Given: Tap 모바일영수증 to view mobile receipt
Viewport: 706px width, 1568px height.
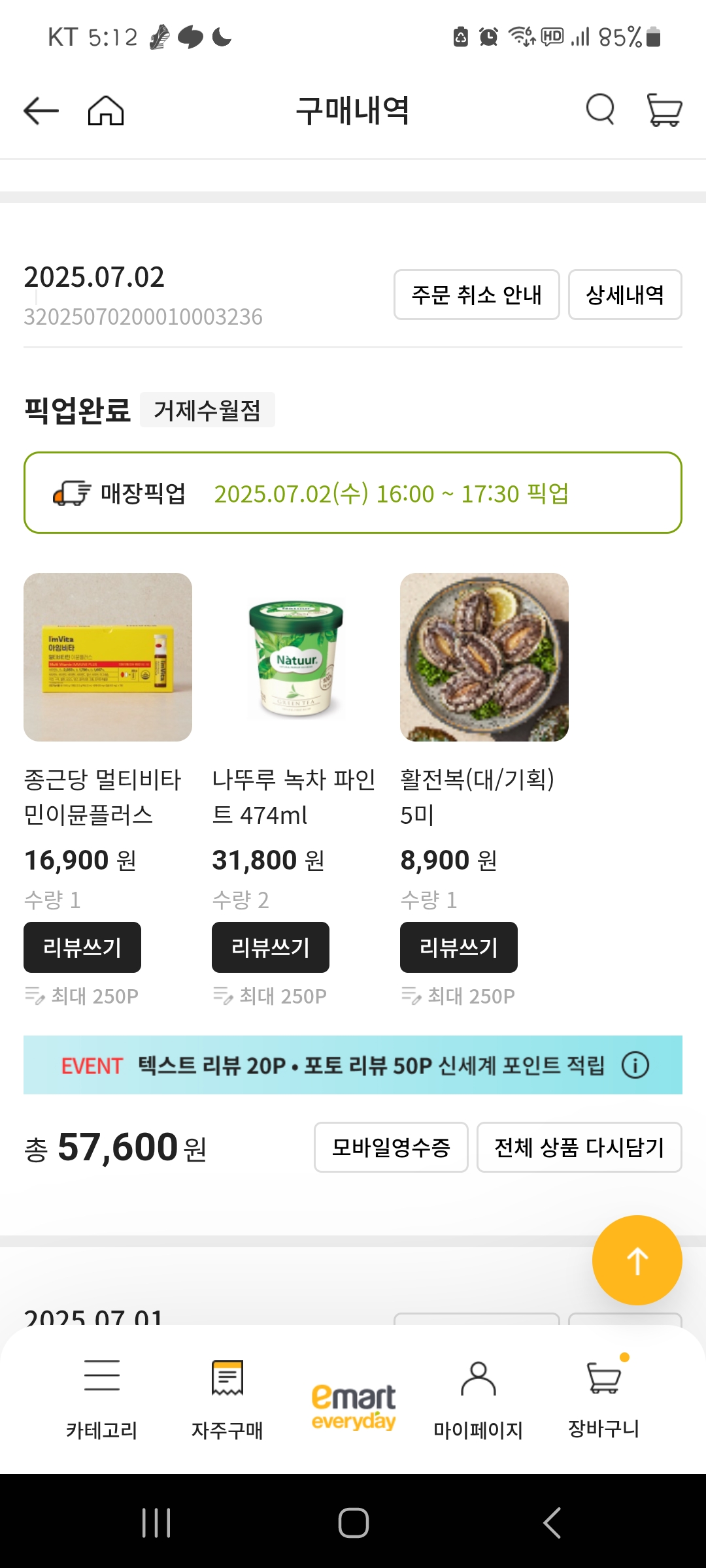Looking at the screenshot, I should (x=390, y=1147).
